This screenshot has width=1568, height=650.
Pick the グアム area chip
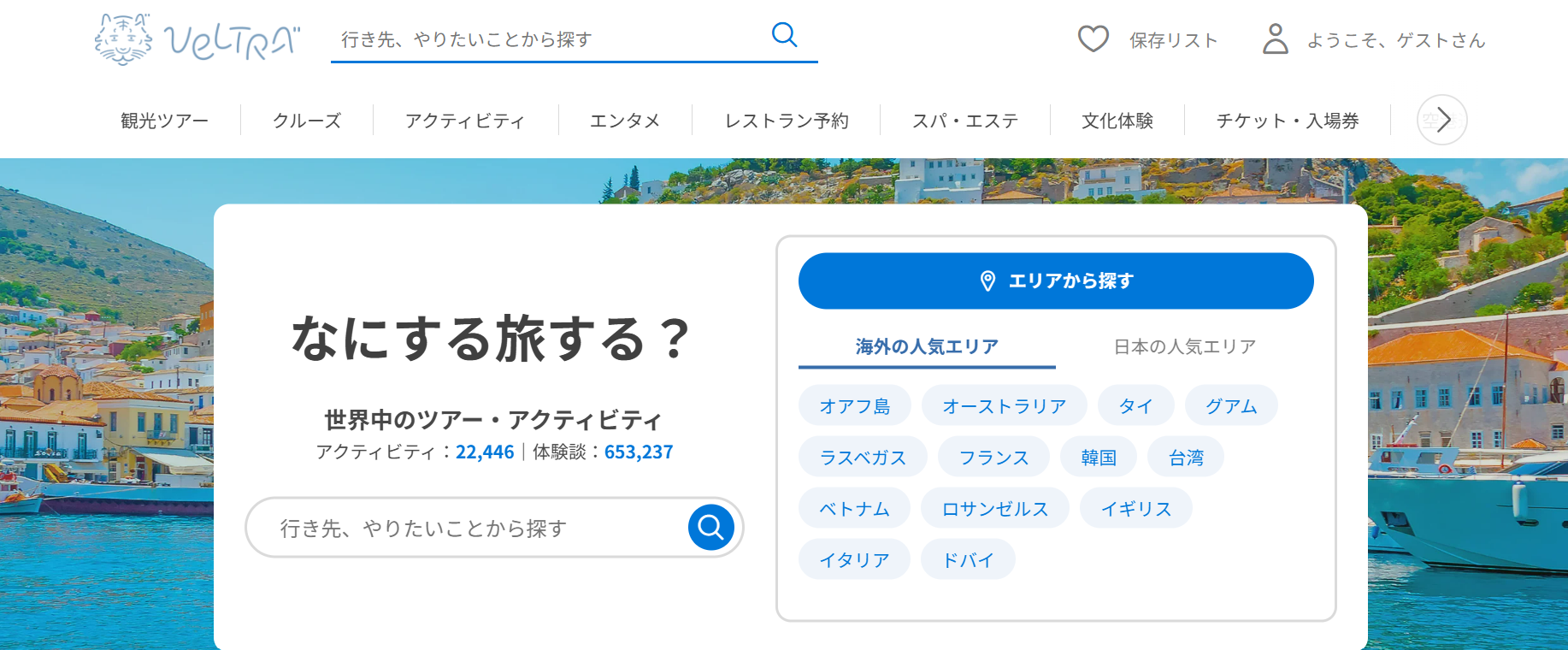(1231, 405)
